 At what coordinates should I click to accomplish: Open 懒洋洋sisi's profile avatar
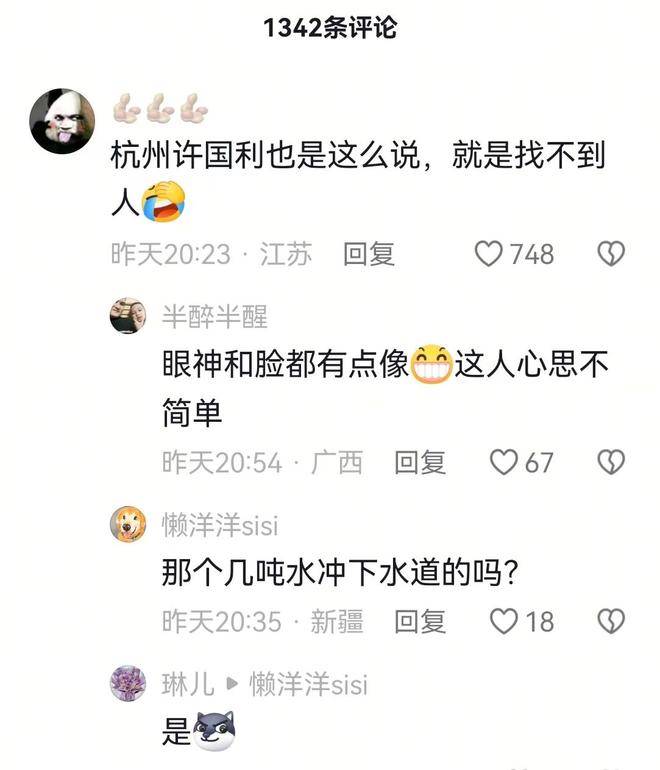[x=128, y=524]
